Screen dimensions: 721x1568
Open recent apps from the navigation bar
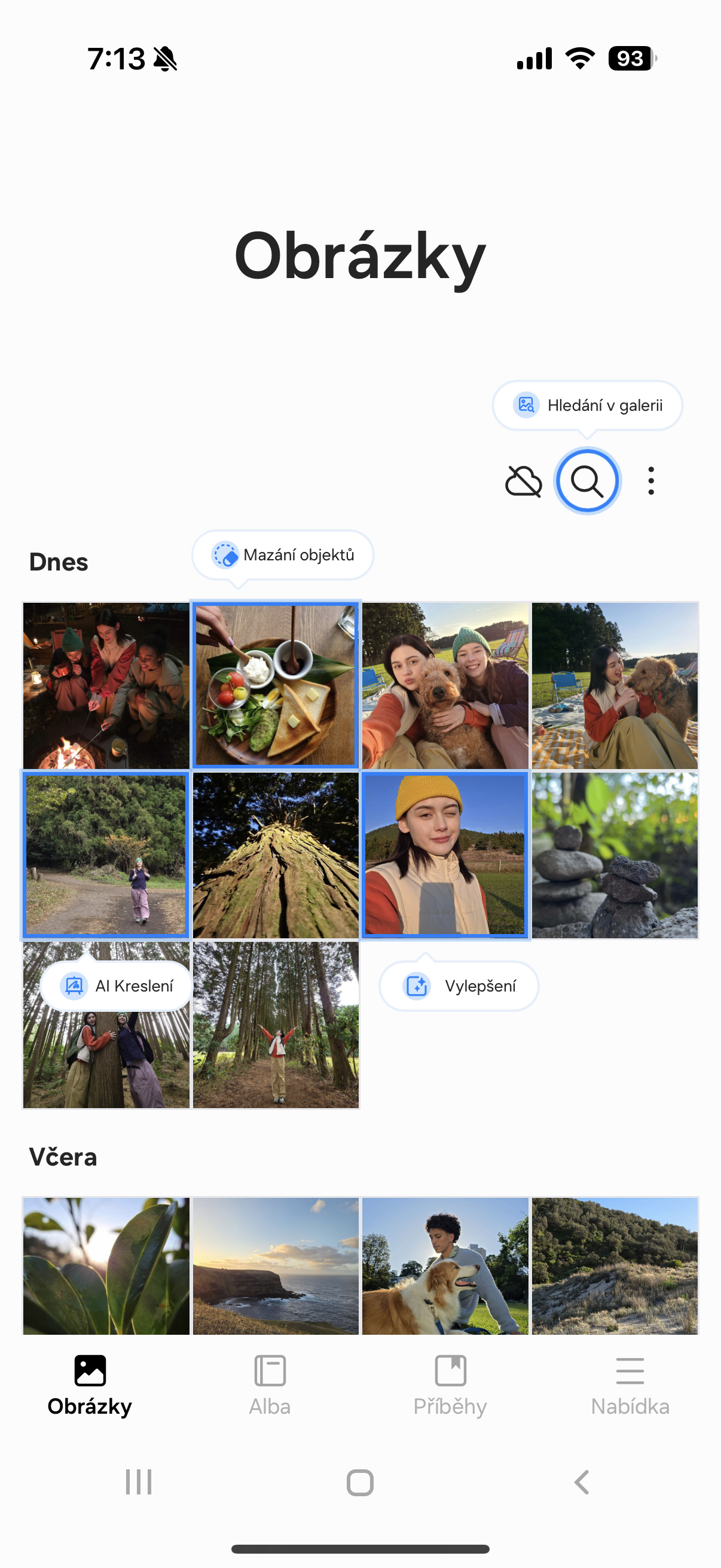[139, 1481]
